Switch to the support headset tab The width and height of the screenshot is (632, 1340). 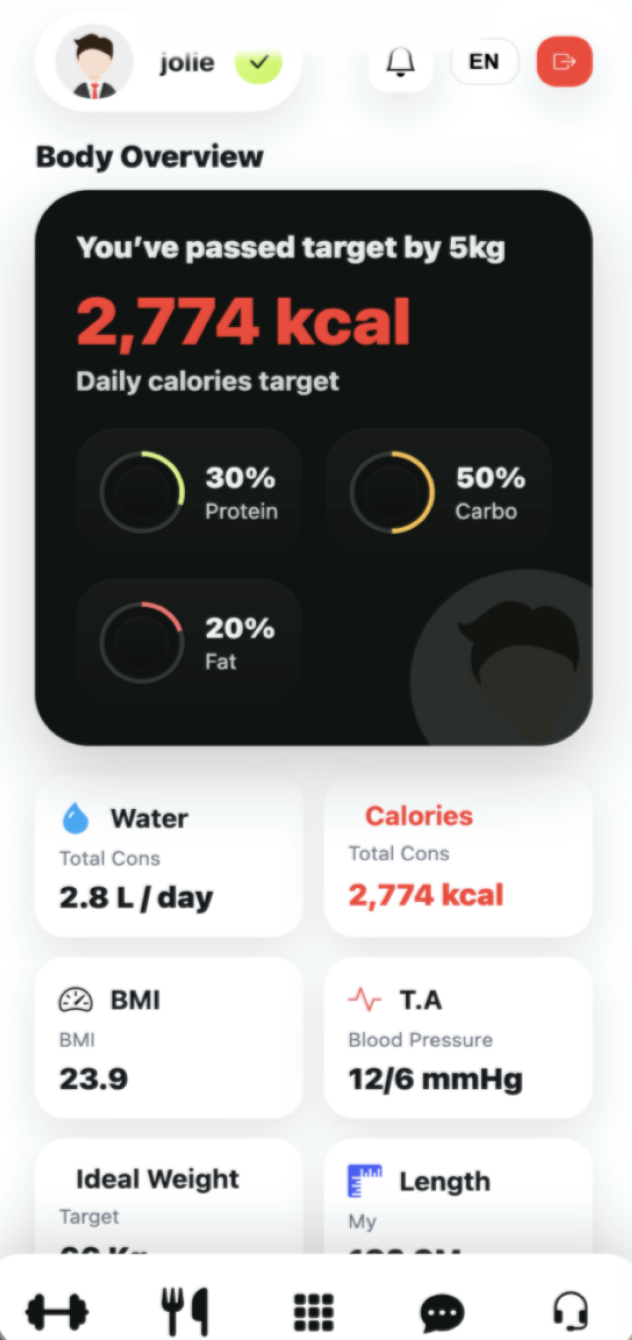point(570,1311)
